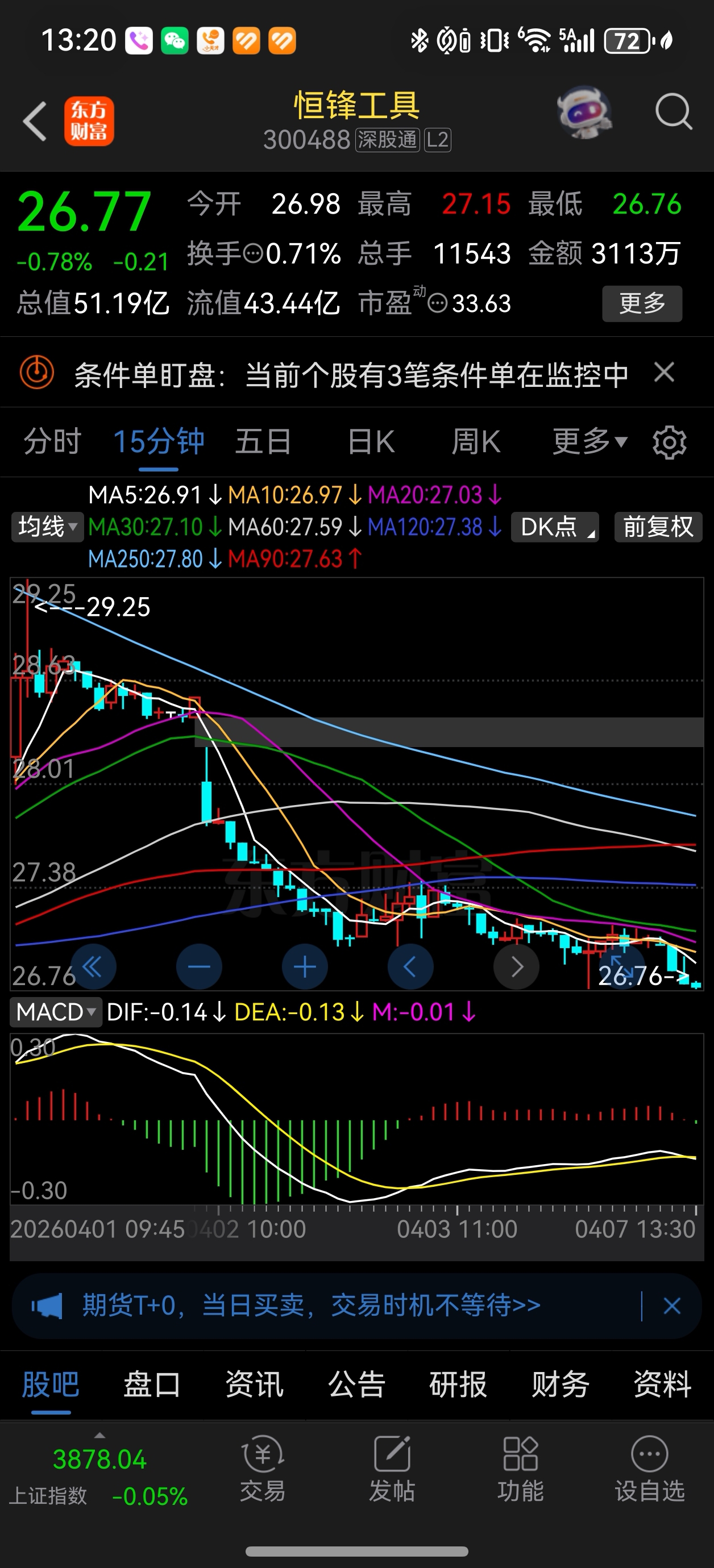Zoom out the chart with minus button
714x1568 pixels.
click(198, 966)
